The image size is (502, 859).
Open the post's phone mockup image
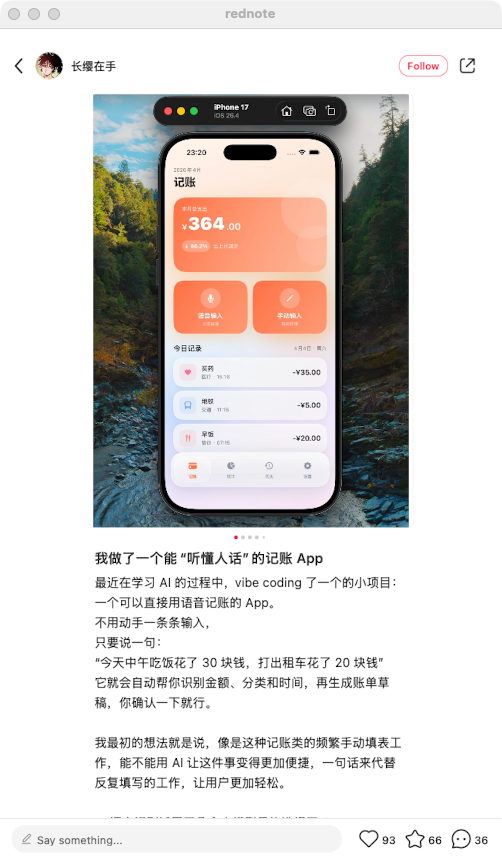(251, 311)
